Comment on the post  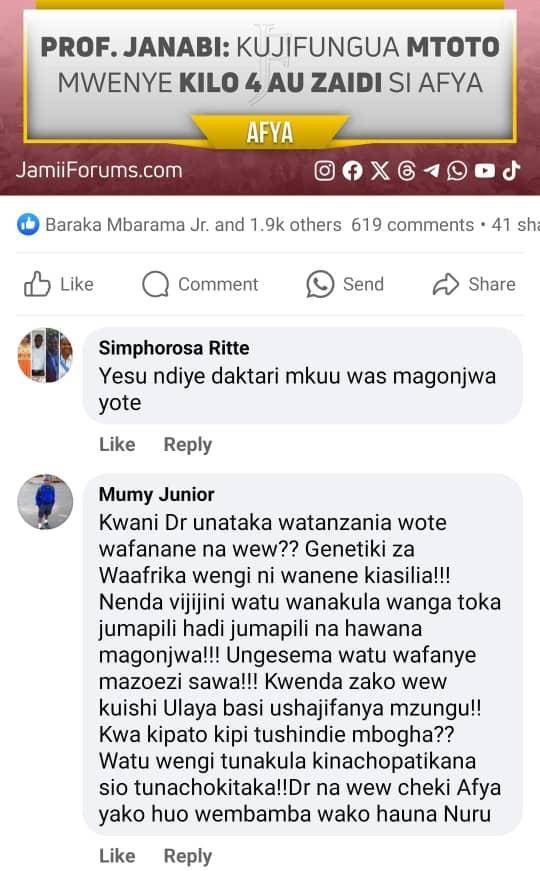(201, 284)
